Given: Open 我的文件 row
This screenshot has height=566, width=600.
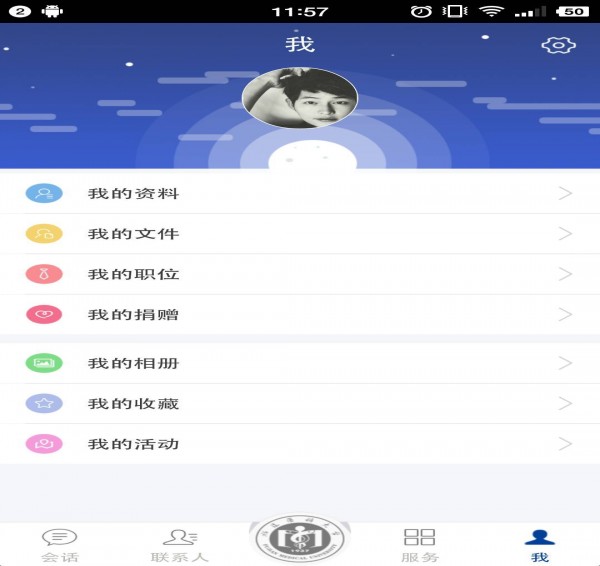Looking at the screenshot, I should (300, 233).
